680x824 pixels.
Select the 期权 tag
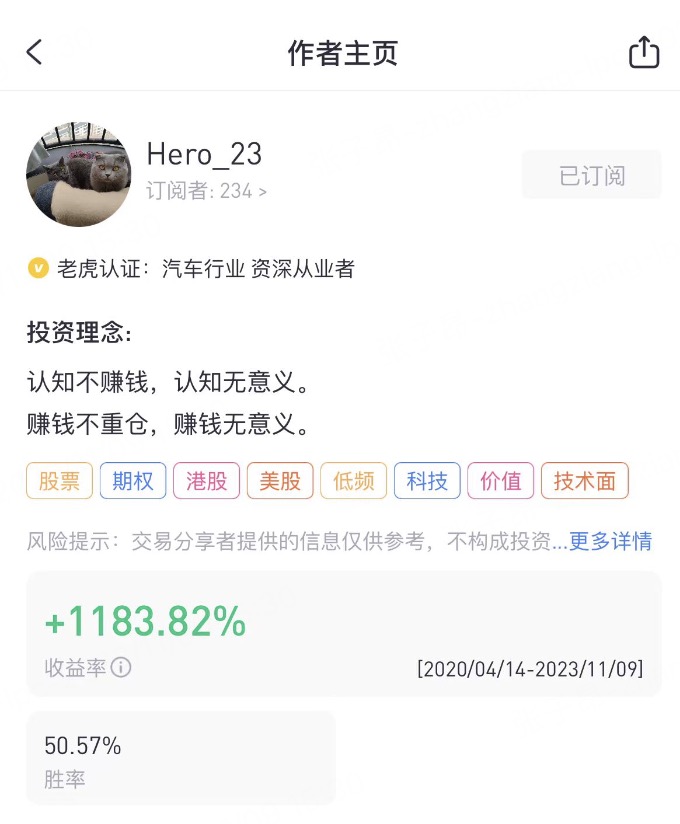click(133, 481)
